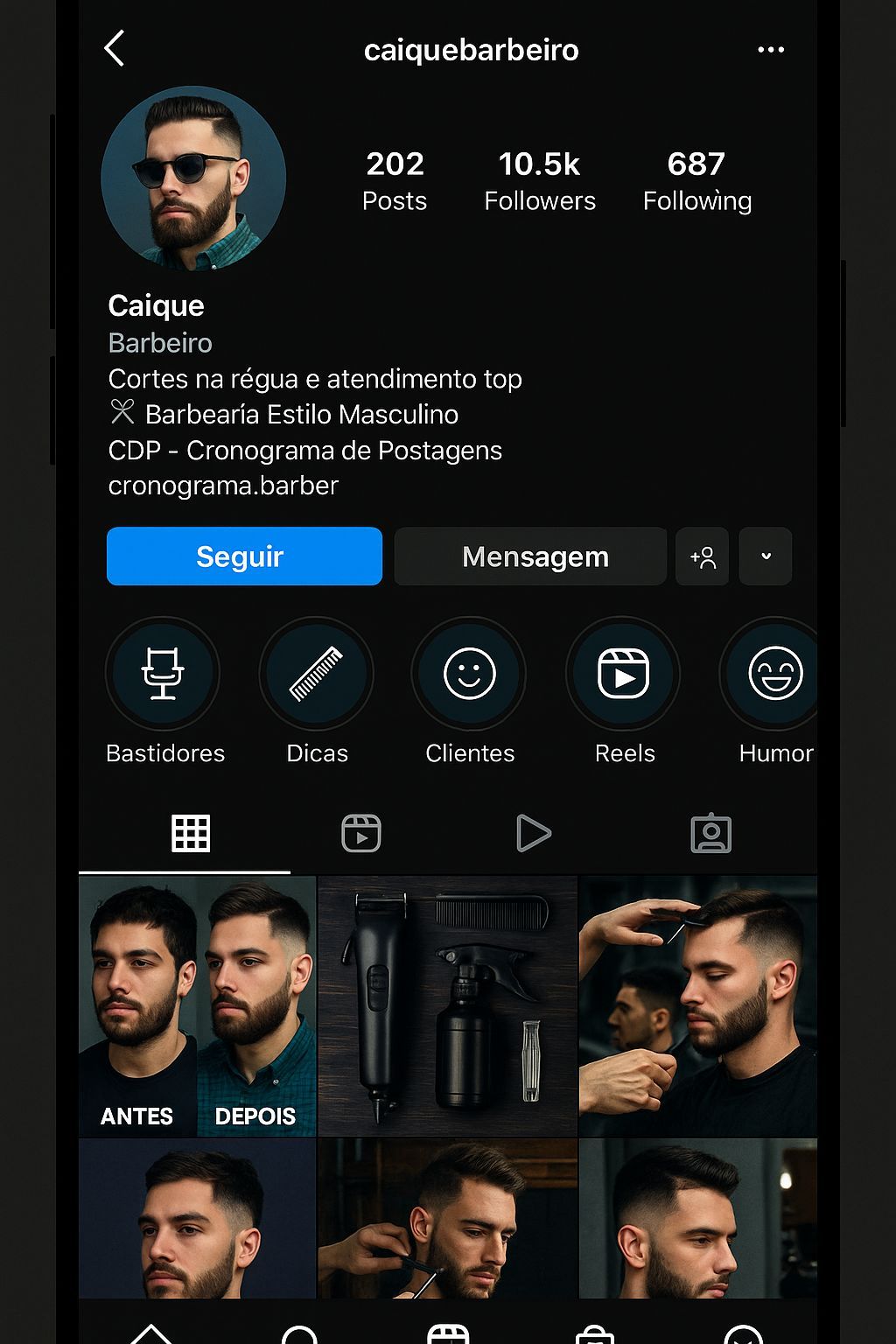Tap the Seguir button to follow

coord(244,556)
